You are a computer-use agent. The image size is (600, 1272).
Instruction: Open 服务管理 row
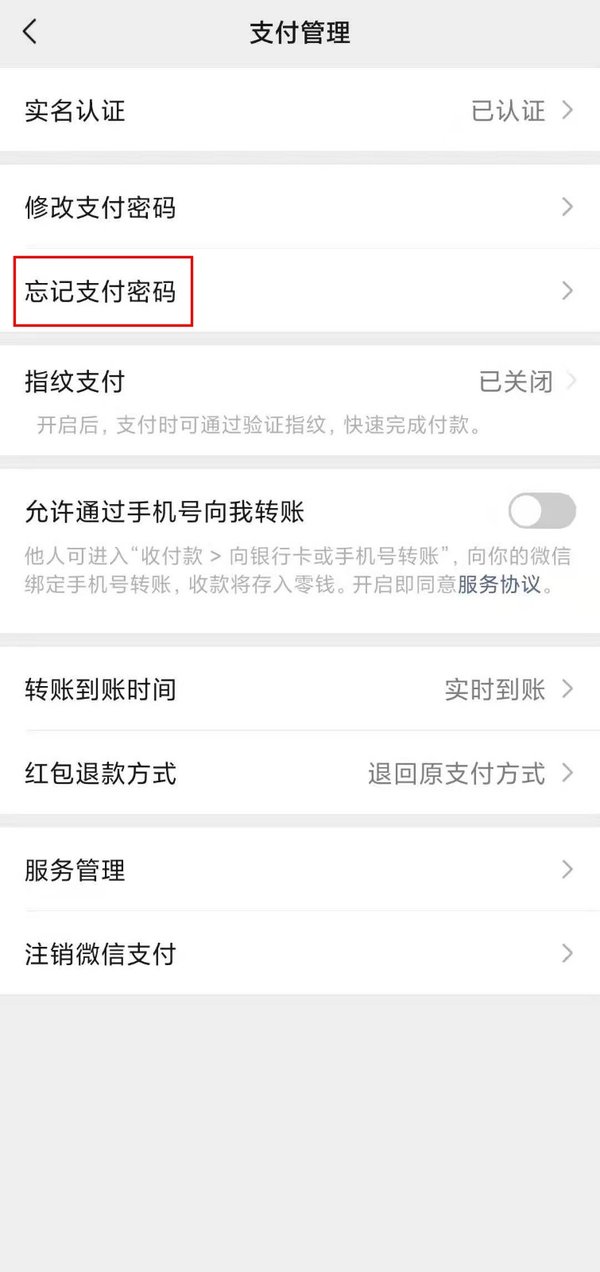pyautogui.click(x=300, y=870)
